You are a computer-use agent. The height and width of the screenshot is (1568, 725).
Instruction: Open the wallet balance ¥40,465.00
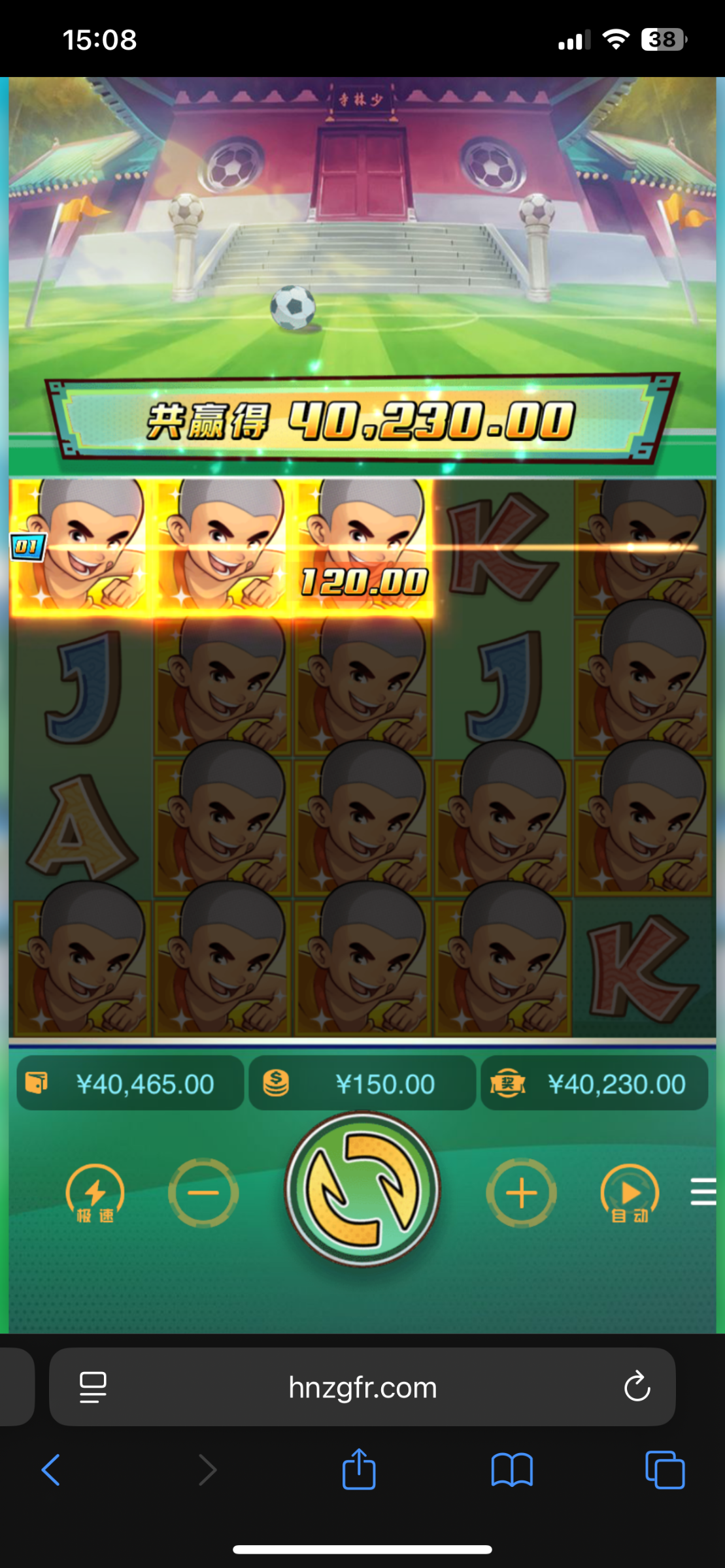coord(130,1084)
